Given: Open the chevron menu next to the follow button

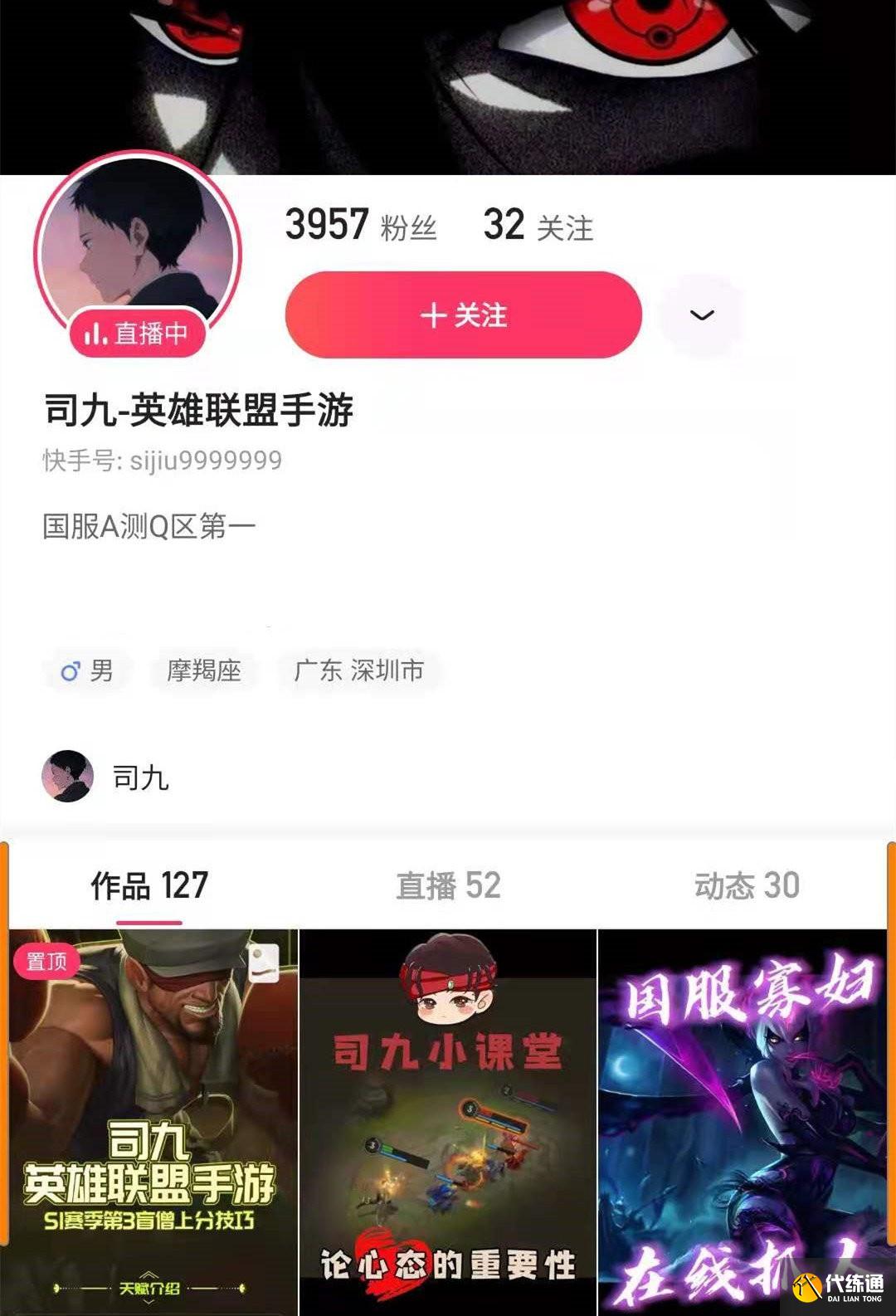Looking at the screenshot, I should (701, 314).
